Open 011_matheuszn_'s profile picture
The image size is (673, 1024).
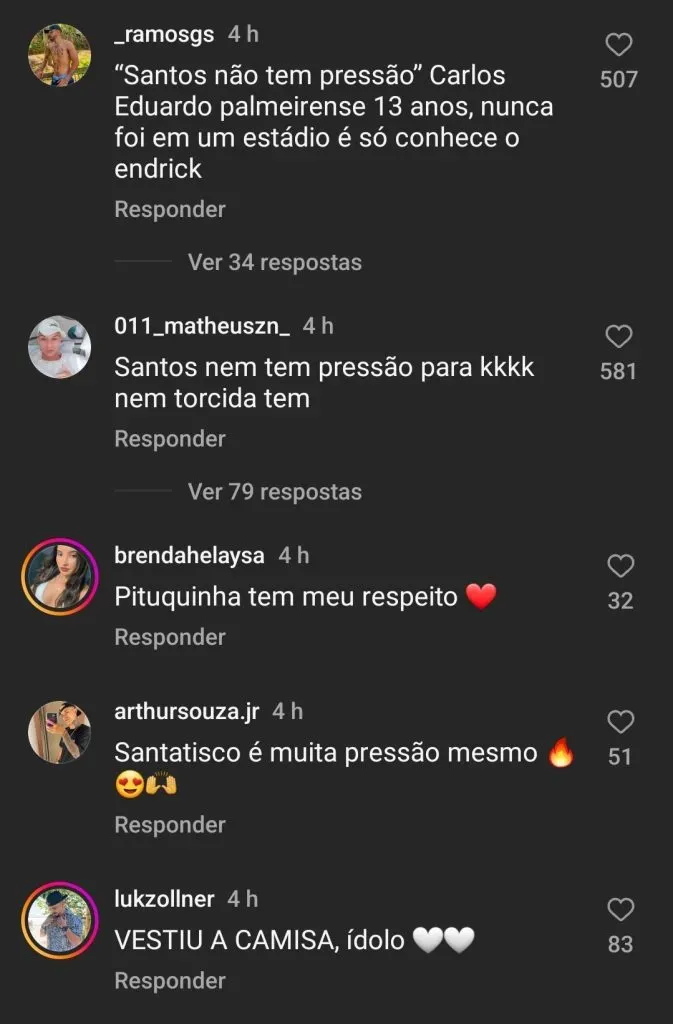59,347
